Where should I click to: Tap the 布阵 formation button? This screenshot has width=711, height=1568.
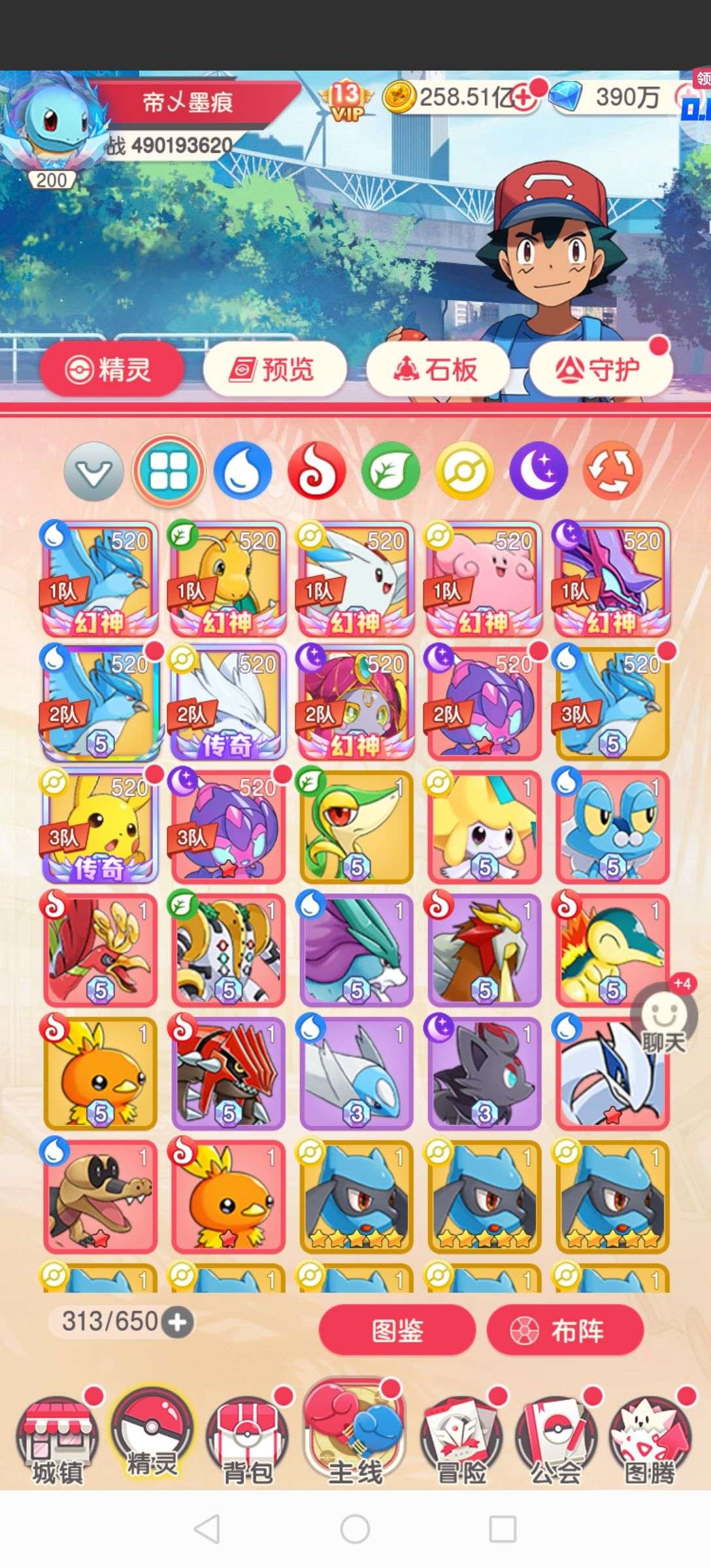(x=565, y=1330)
